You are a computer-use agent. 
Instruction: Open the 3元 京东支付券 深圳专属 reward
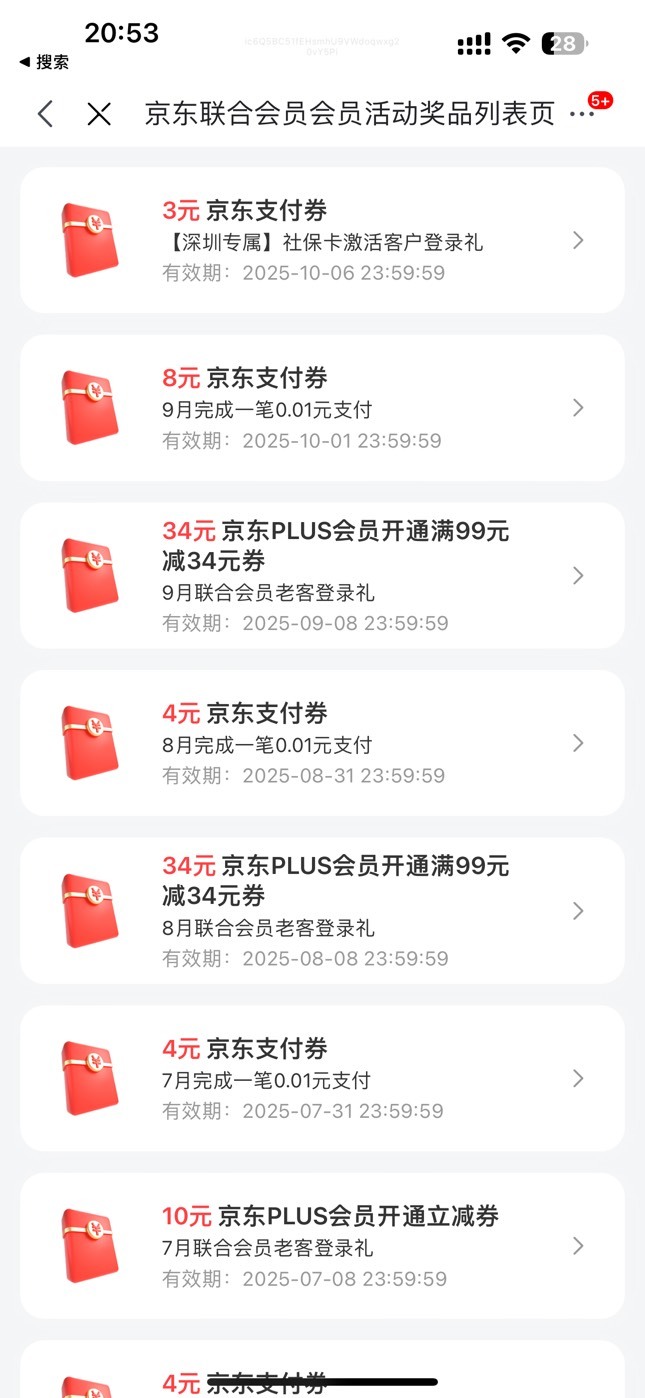pos(322,240)
